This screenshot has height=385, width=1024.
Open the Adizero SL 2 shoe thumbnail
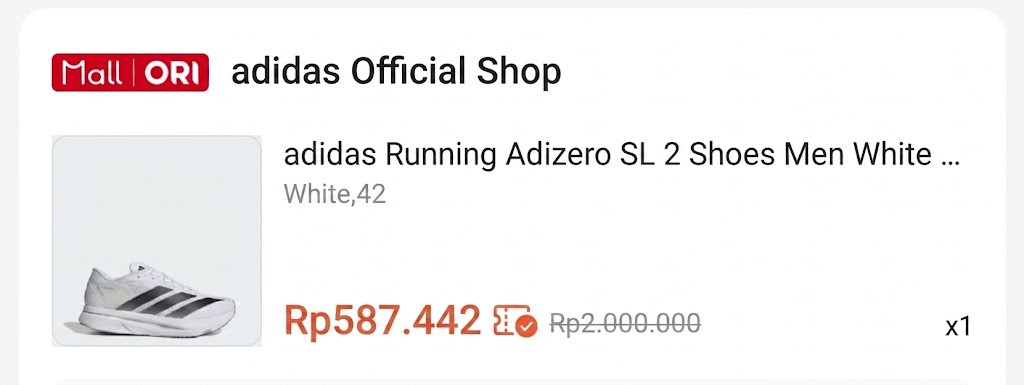157,241
